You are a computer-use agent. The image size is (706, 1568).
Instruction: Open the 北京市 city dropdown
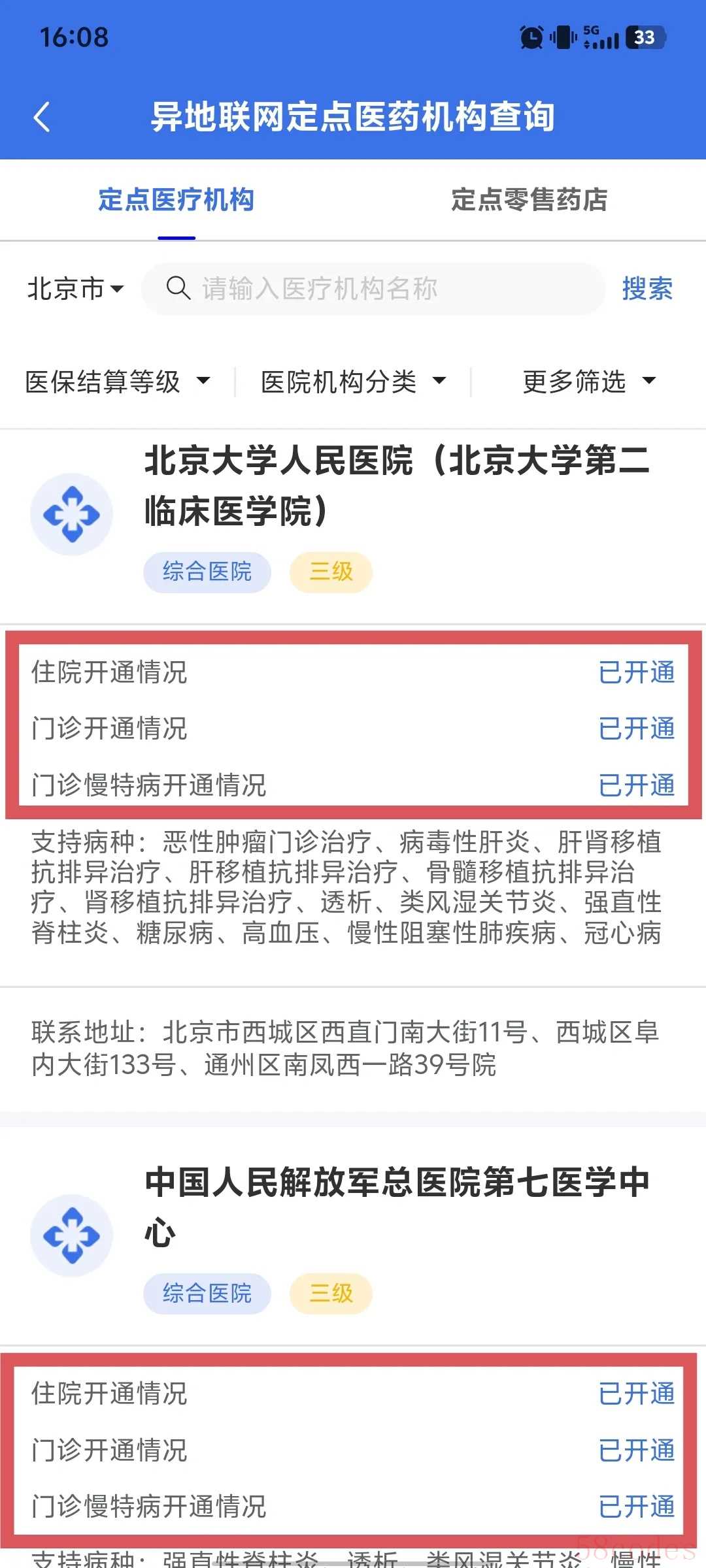(x=75, y=289)
